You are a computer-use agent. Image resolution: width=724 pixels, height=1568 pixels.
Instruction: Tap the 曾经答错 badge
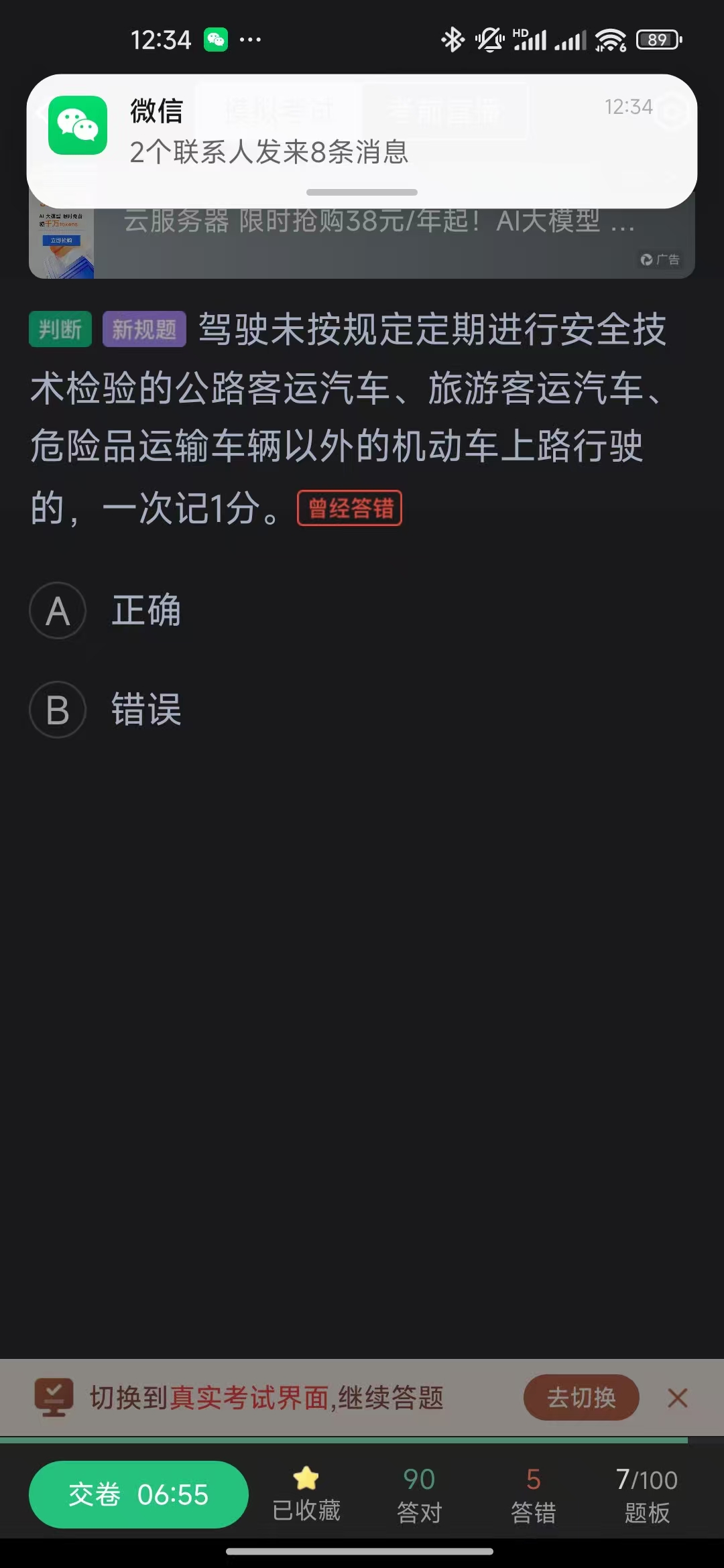[x=350, y=509]
